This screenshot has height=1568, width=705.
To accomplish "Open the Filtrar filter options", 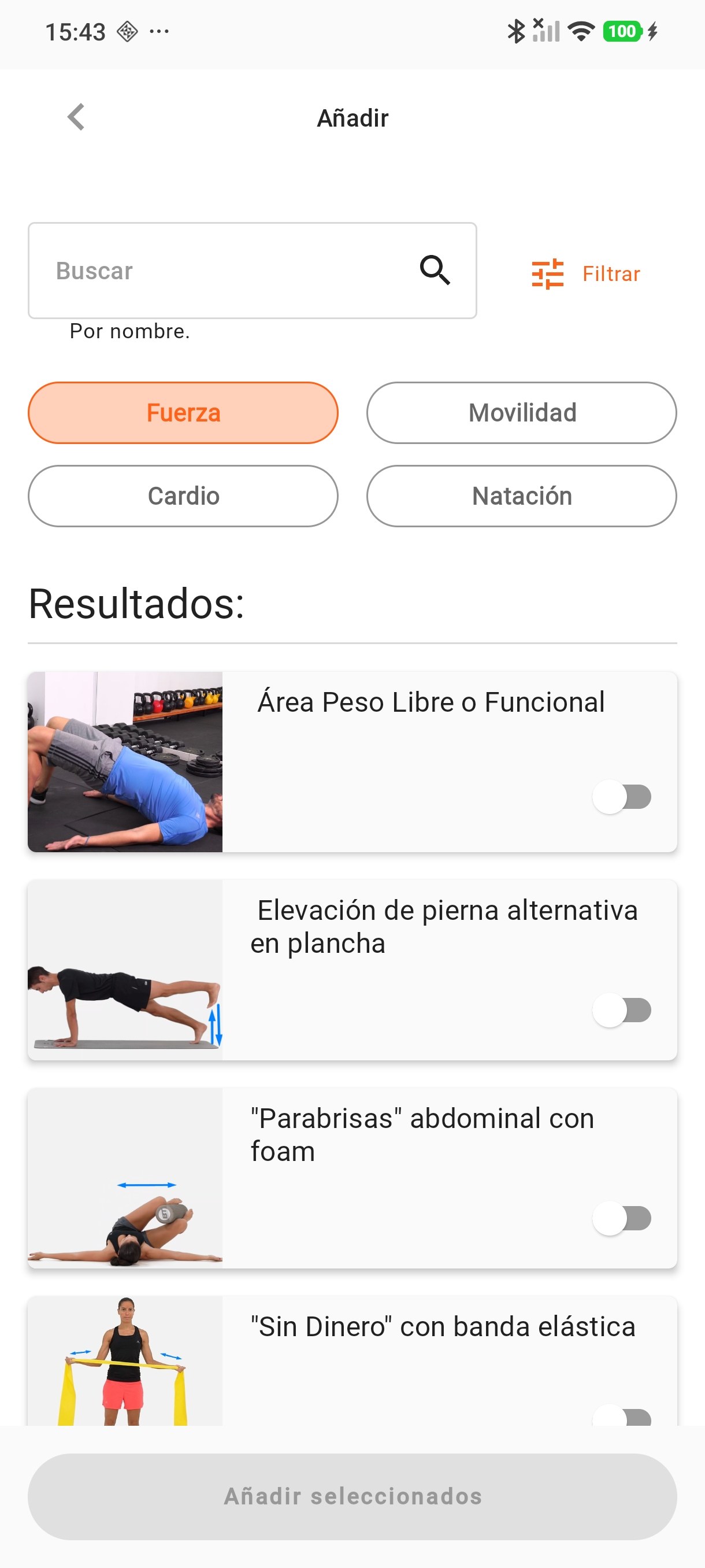I will tap(585, 274).
